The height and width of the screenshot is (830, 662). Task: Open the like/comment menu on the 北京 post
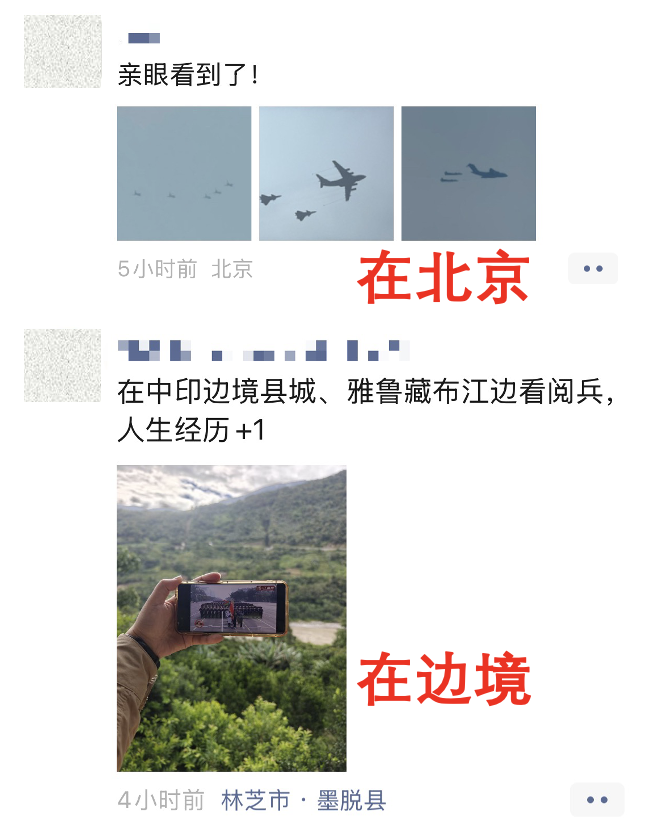[593, 268]
